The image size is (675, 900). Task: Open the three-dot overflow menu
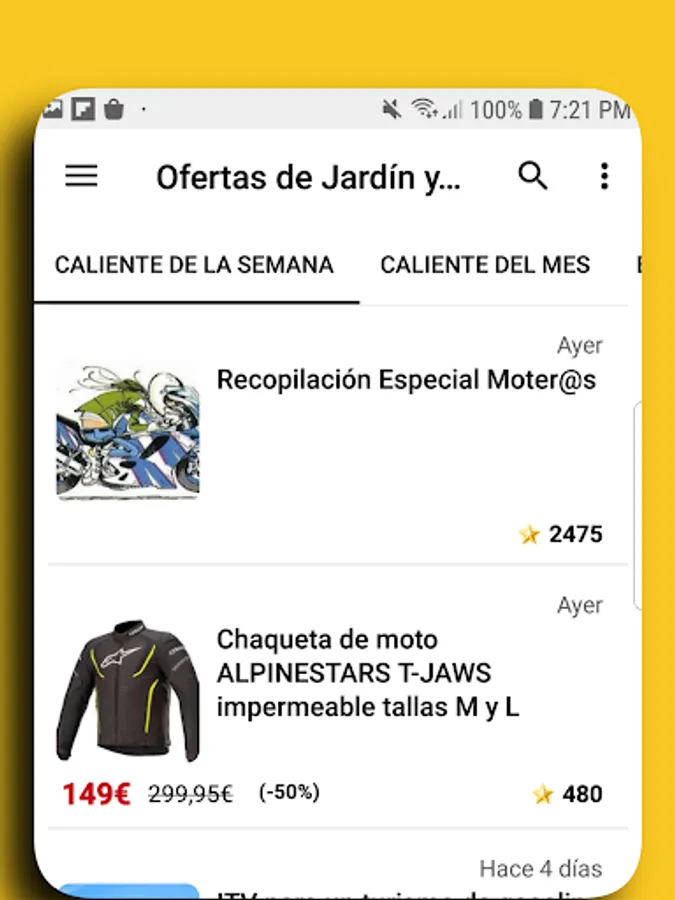tap(604, 177)
